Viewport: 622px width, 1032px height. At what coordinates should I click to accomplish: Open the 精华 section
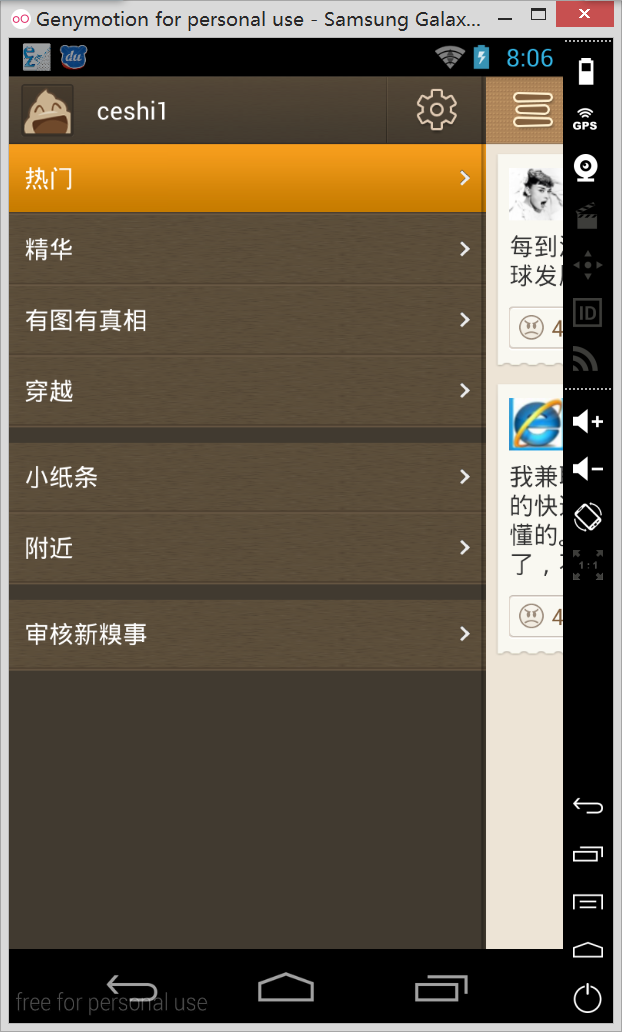point(246,249)
